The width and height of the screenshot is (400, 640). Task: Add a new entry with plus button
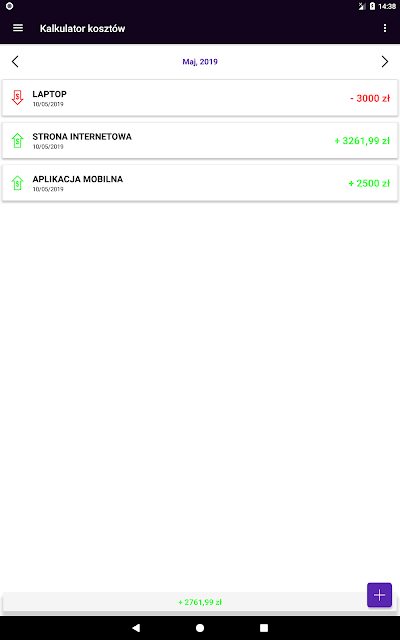coord(379,595)
